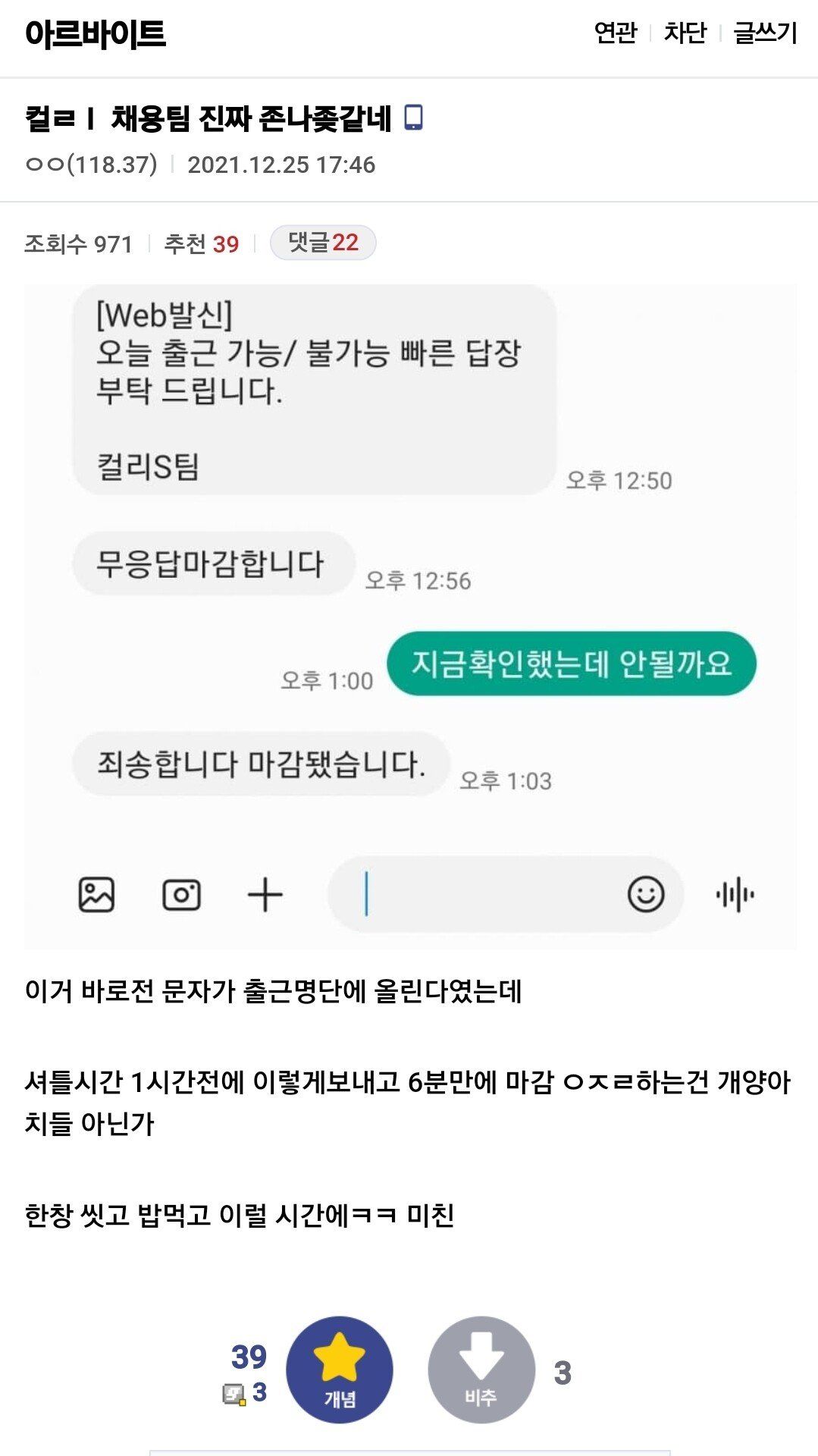818x1456 pixels.
Task: Tap 글쓰기 to write a post
Action: pyautogui.click(x=765, y=33)
